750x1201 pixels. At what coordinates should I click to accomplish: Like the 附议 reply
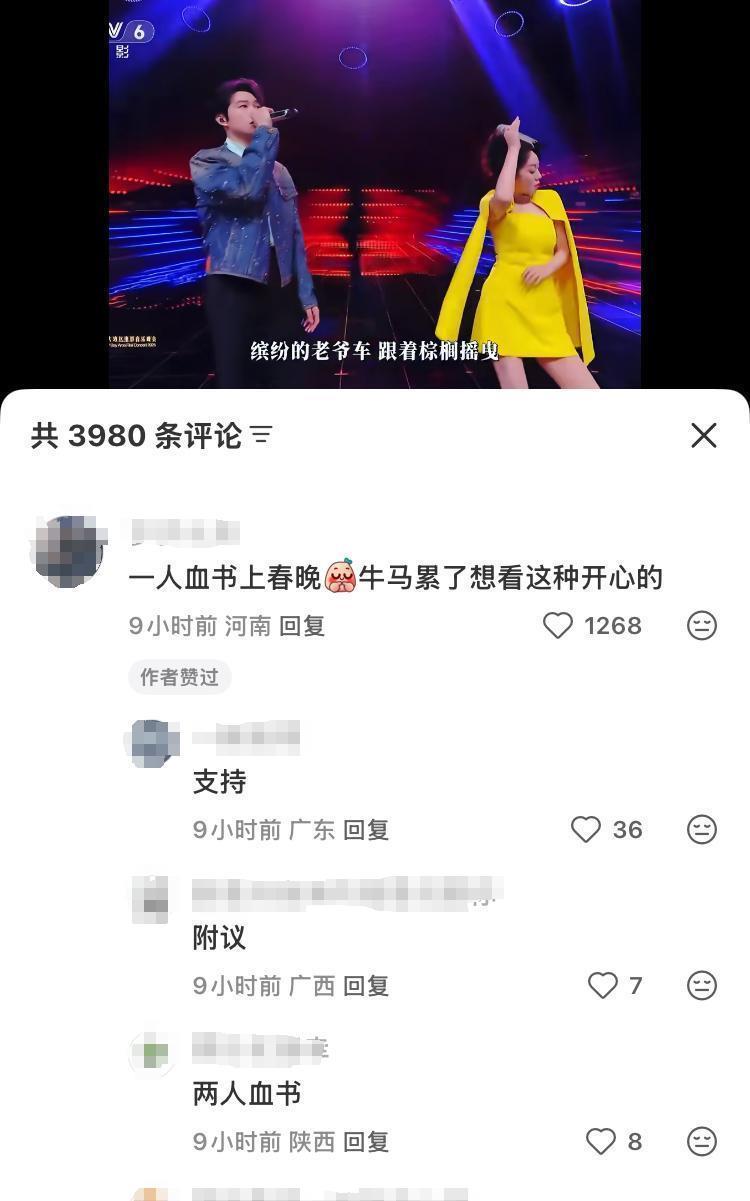[602, 986]
